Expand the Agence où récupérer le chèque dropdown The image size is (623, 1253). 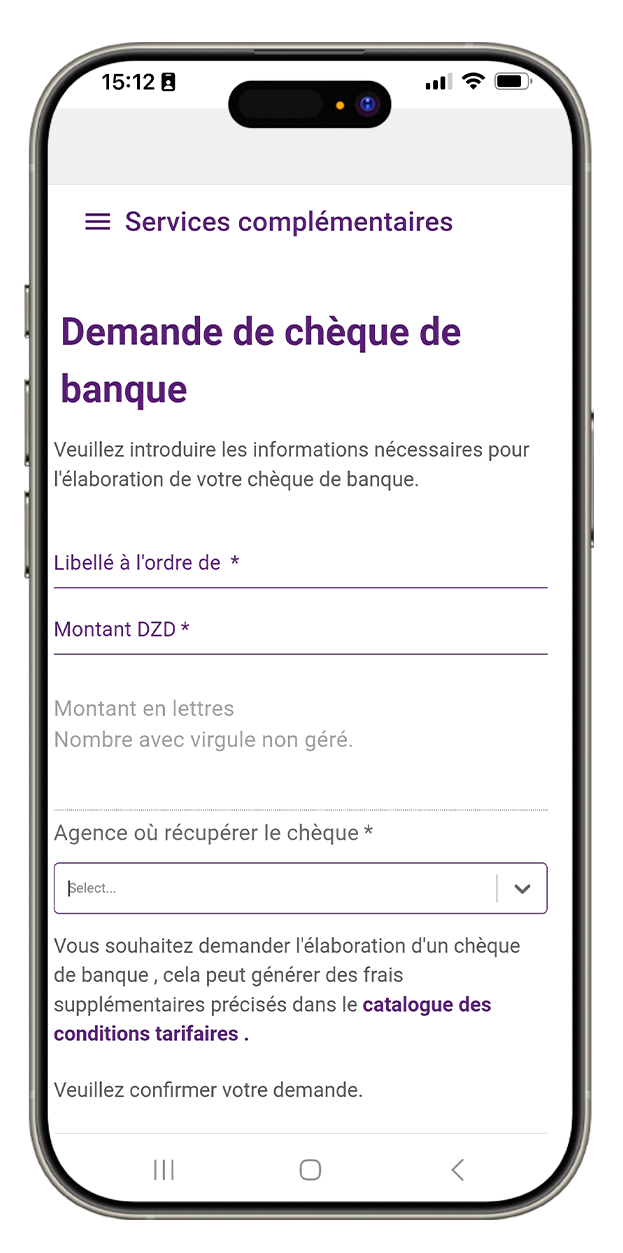[x=300, y=888]
